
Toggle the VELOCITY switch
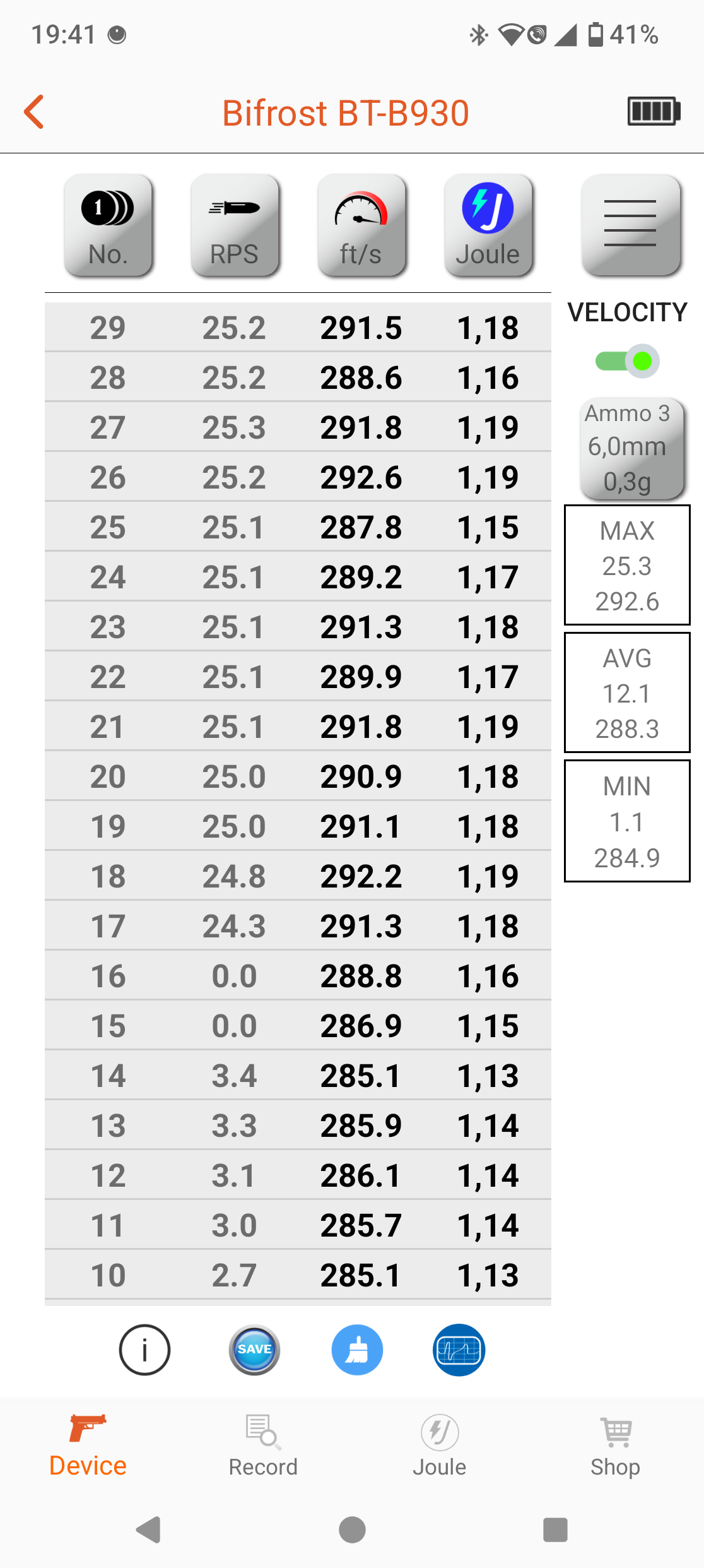coord(628,361)
